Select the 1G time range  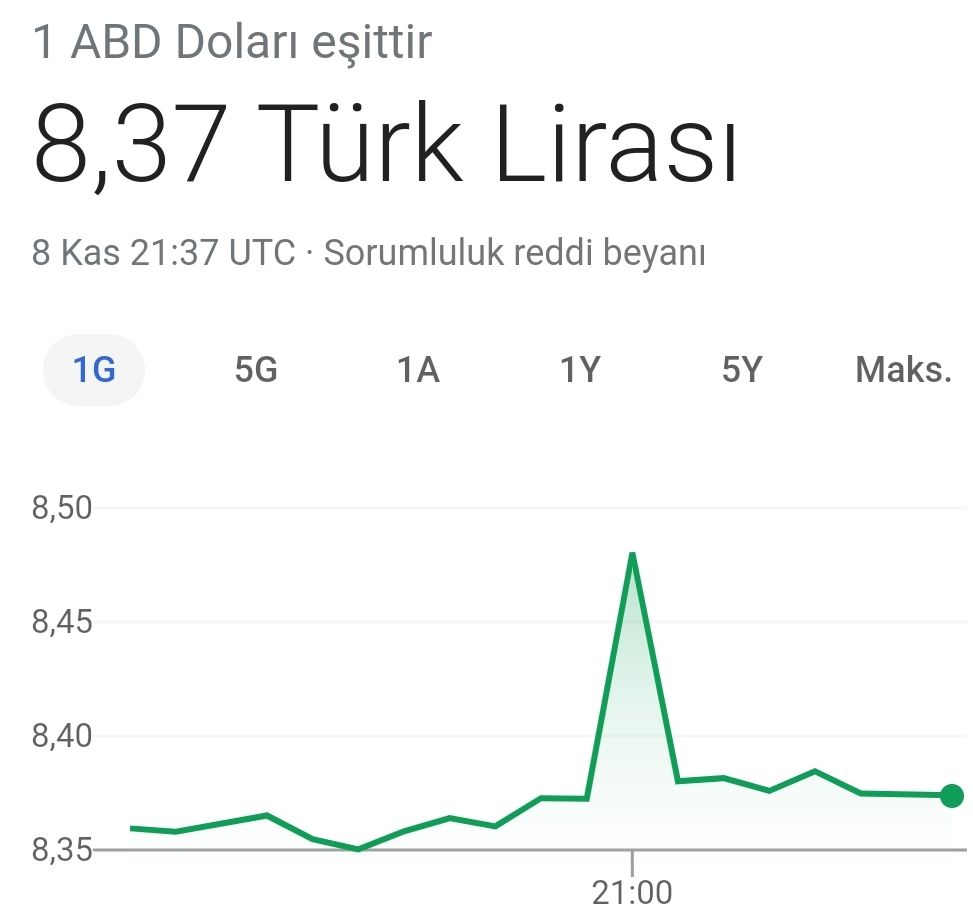(x=94, y=370)
